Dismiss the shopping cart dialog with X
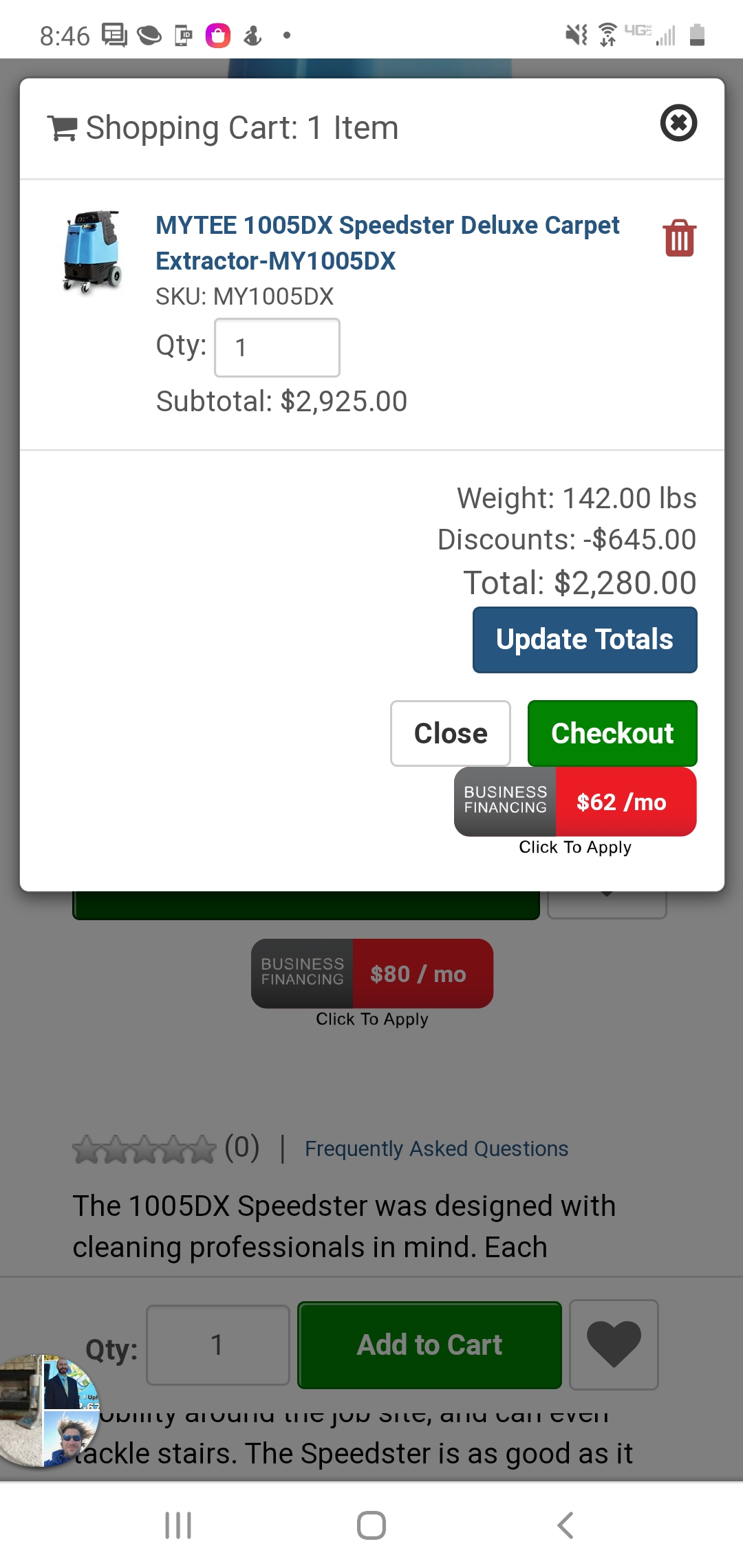Viewport: 743px width, 1568px height. pos(678,124)
